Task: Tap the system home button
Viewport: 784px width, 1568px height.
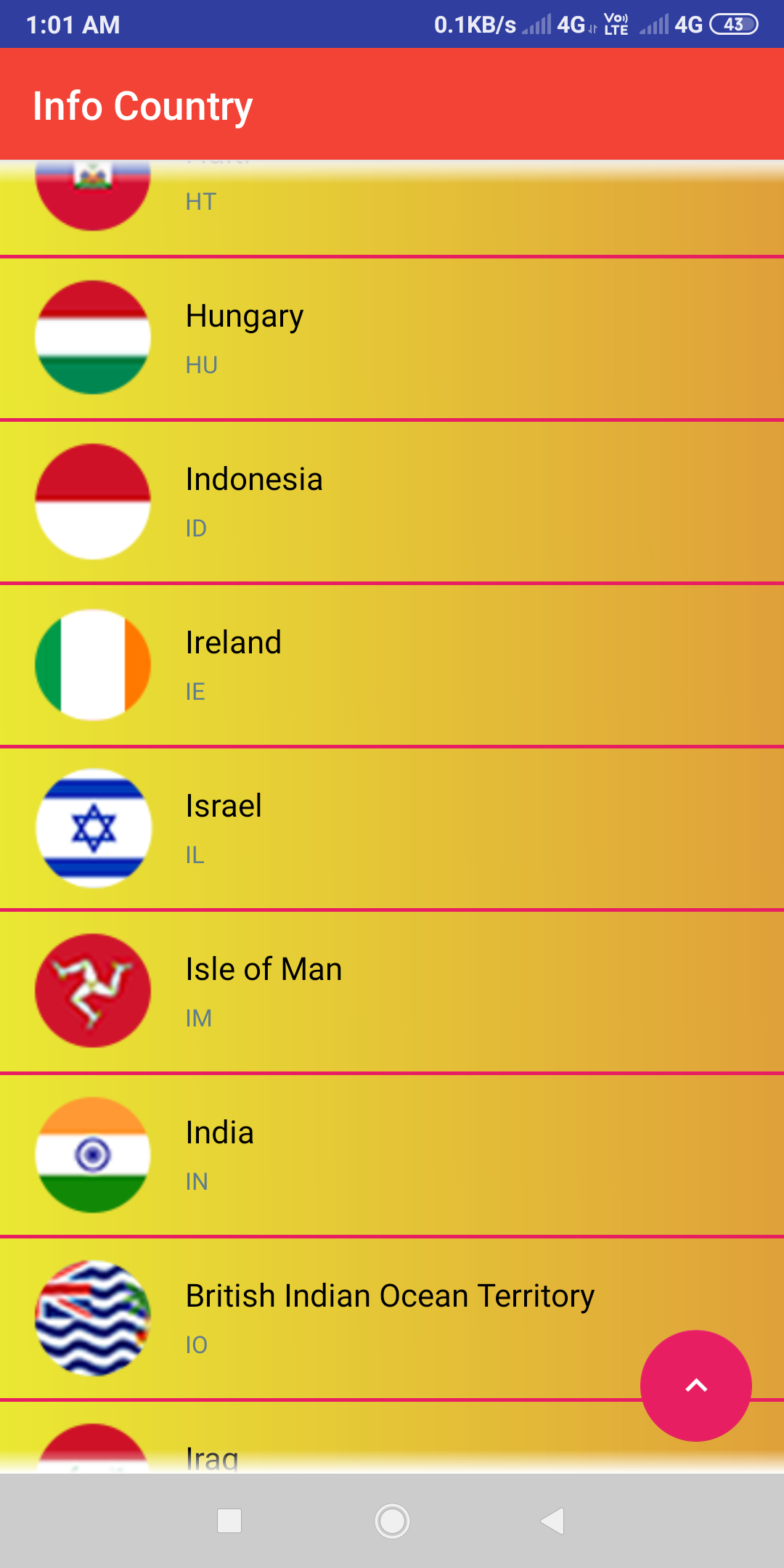Action: tap(392, 1521)
